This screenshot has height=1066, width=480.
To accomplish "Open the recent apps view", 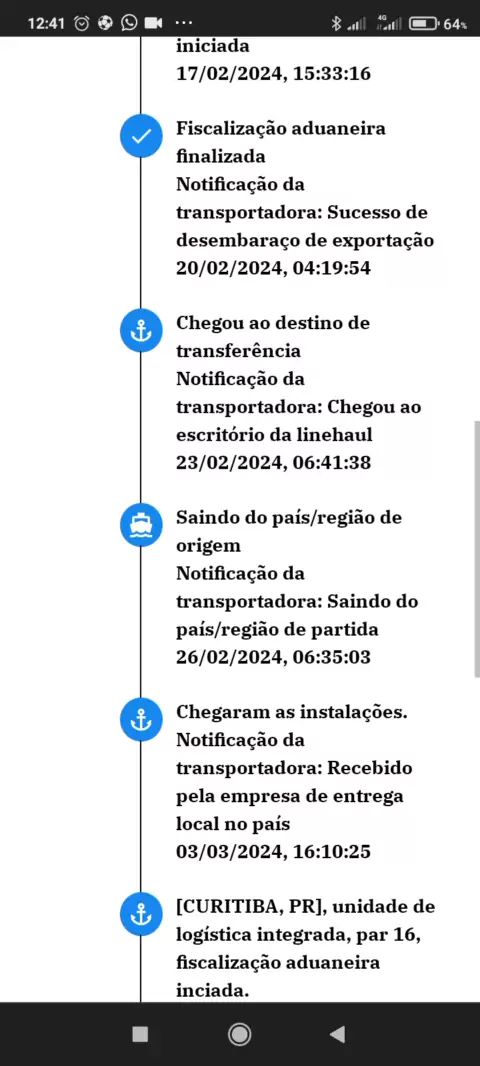I will [140, 1034].
